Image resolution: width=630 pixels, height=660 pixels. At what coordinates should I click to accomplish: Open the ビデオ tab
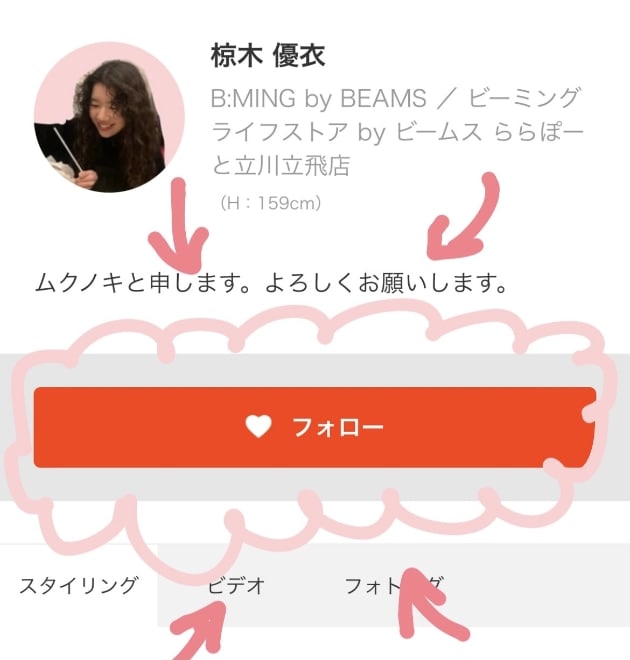237,586
